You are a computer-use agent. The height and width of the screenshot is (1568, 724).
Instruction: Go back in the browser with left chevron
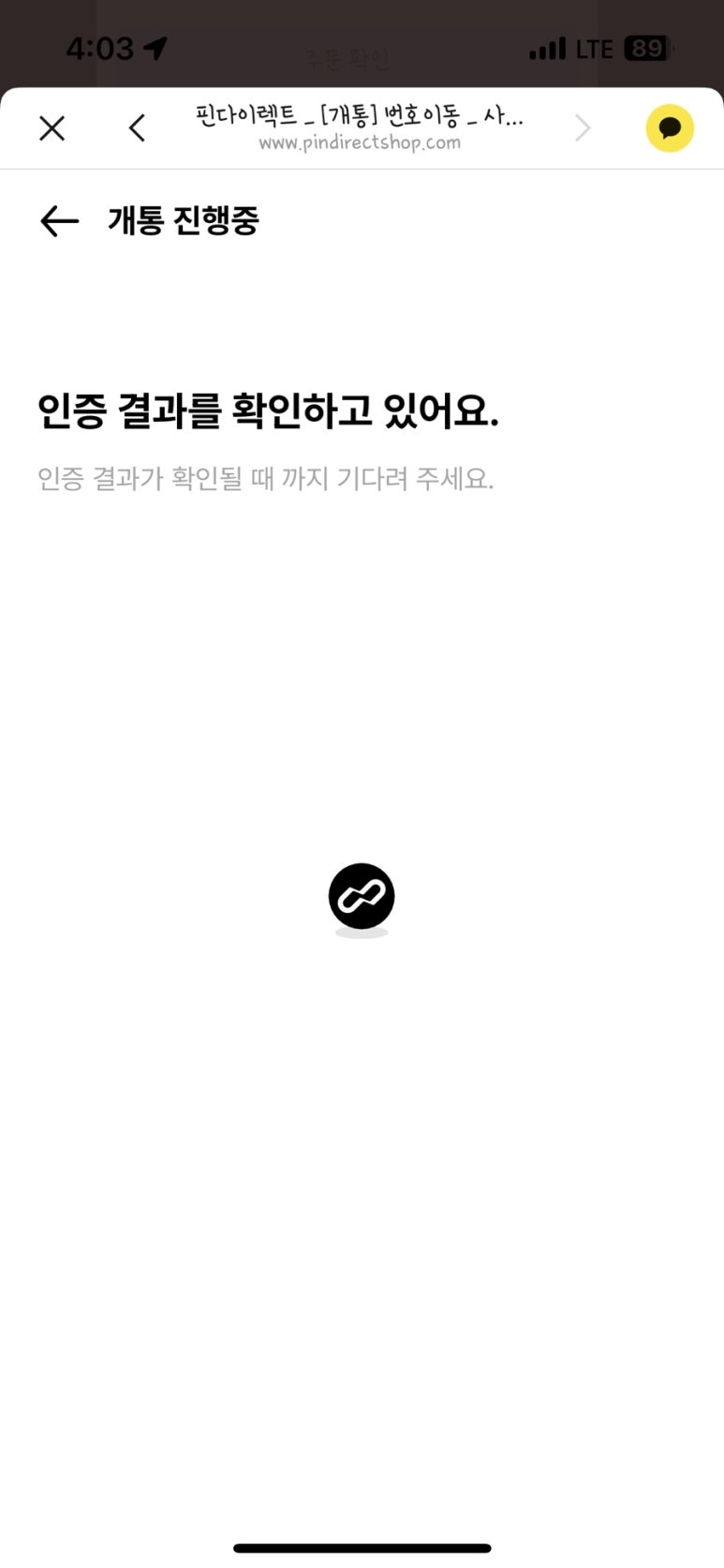[x=137, y=128]
